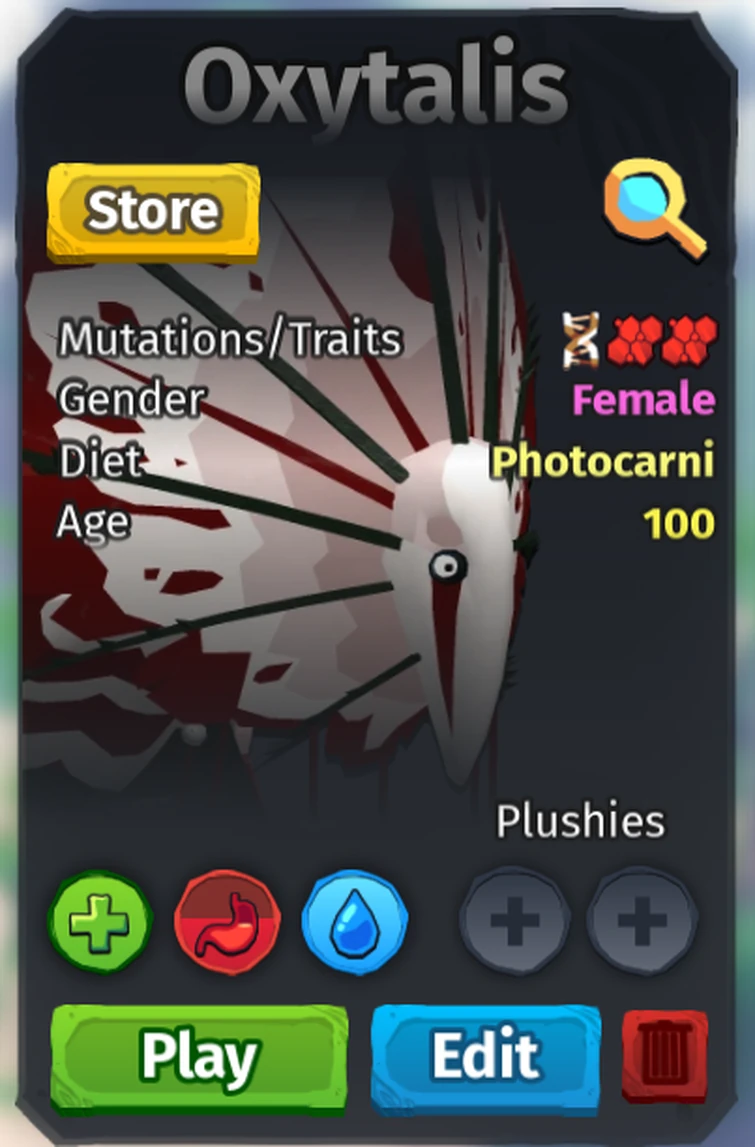The height and width of the screenshot is (1147, 755).
Task: Tap the green heal plus icon
Action: point(99,921)
